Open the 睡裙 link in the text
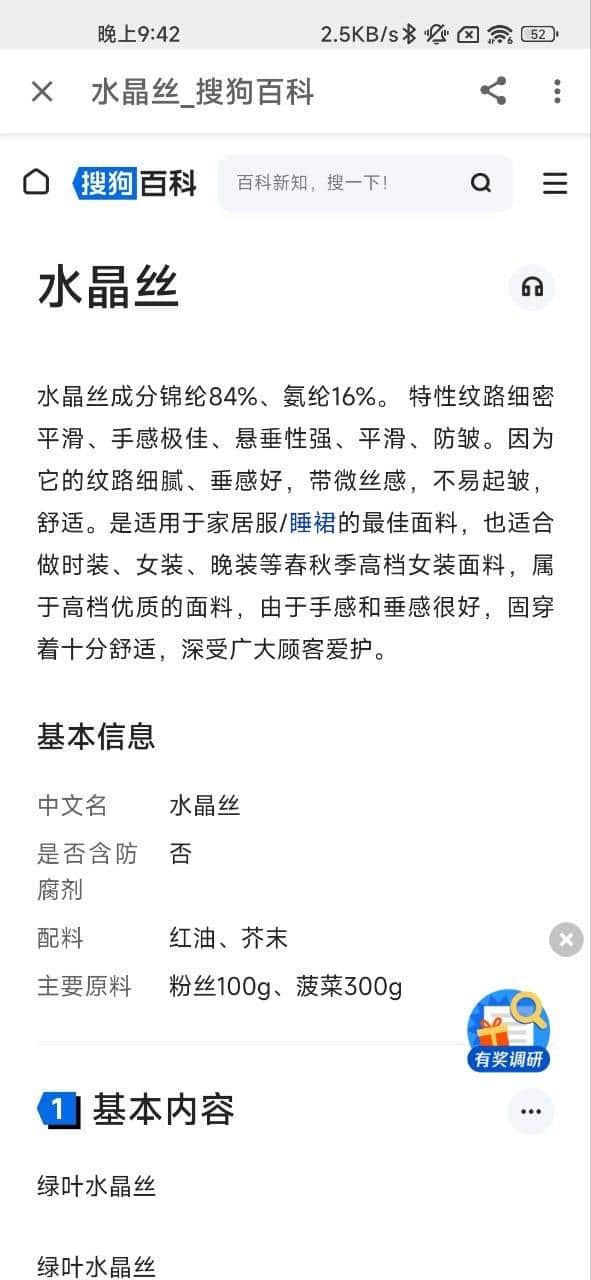This screenshot has height=1280, width=591. (312, 523)
